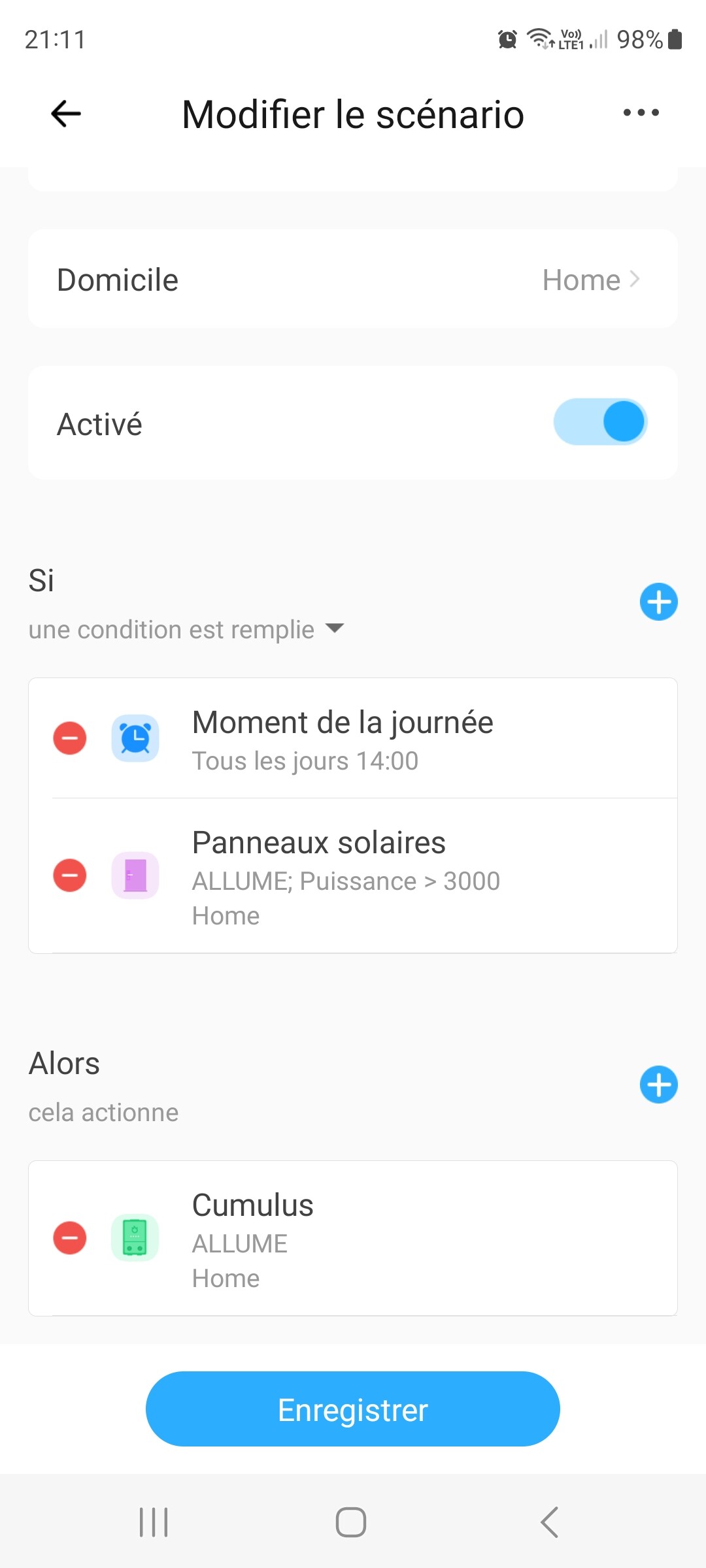The image size is (706, 1568).
Task: Tap the system home button
Action: click(351, 1522)
